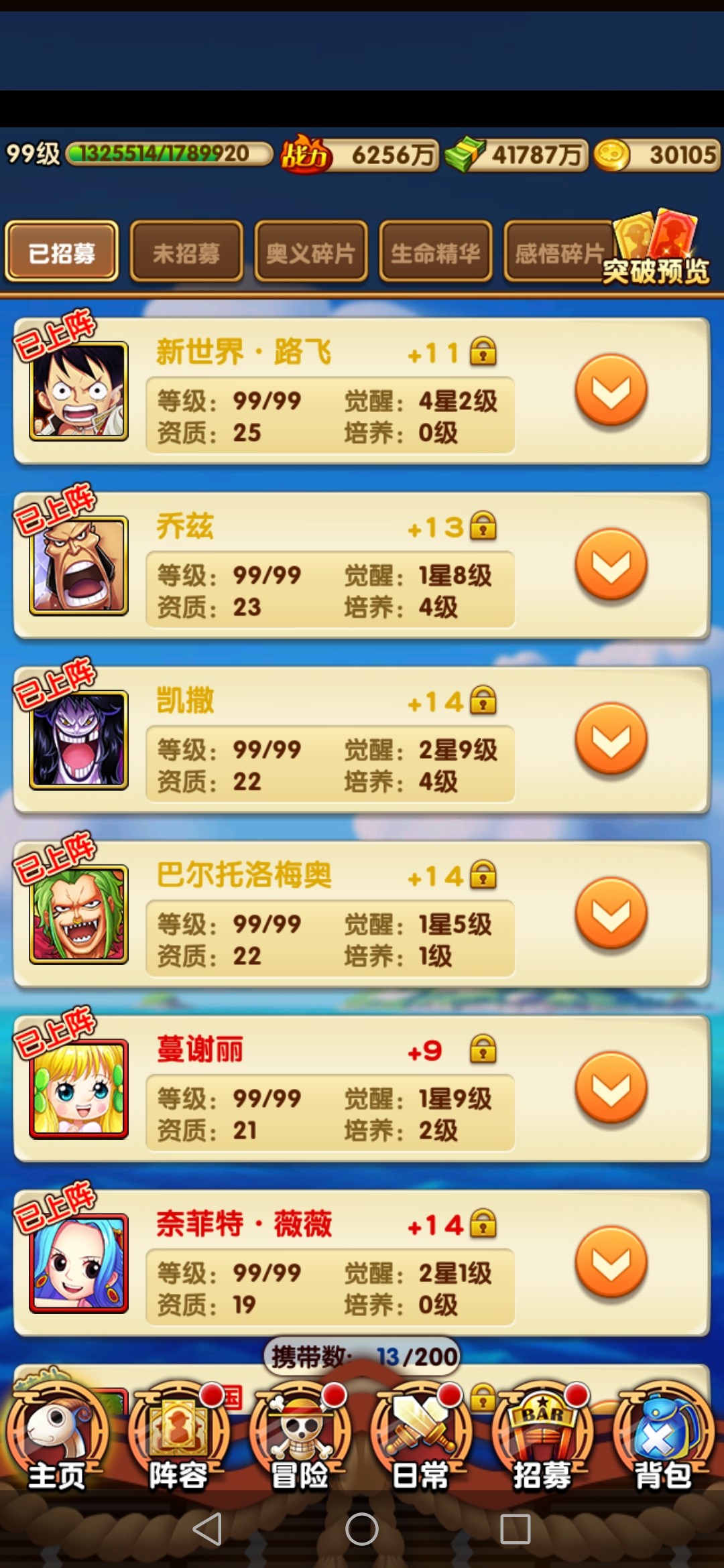Expand the 蔓谢丽 hero card
The height and width of the screenshot is (1568, 724).
611,1088
